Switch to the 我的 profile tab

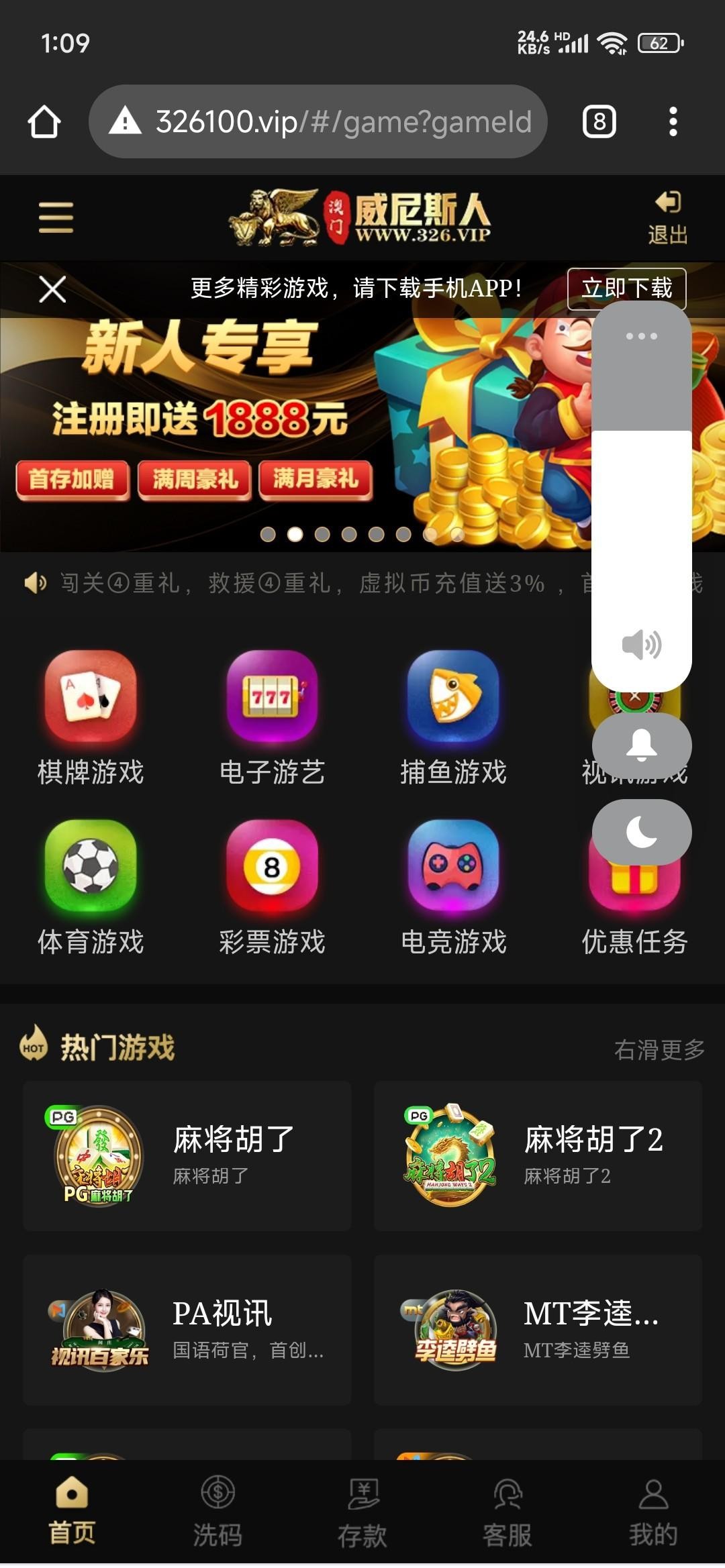pos(652,1511)
